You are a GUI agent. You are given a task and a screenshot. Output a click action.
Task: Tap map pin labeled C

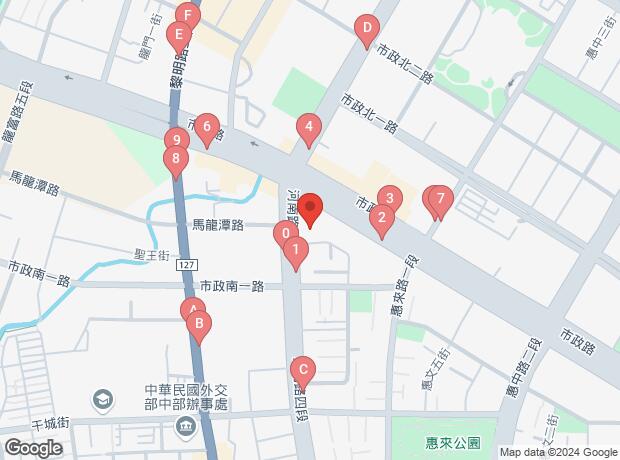(x=303, y=368)
